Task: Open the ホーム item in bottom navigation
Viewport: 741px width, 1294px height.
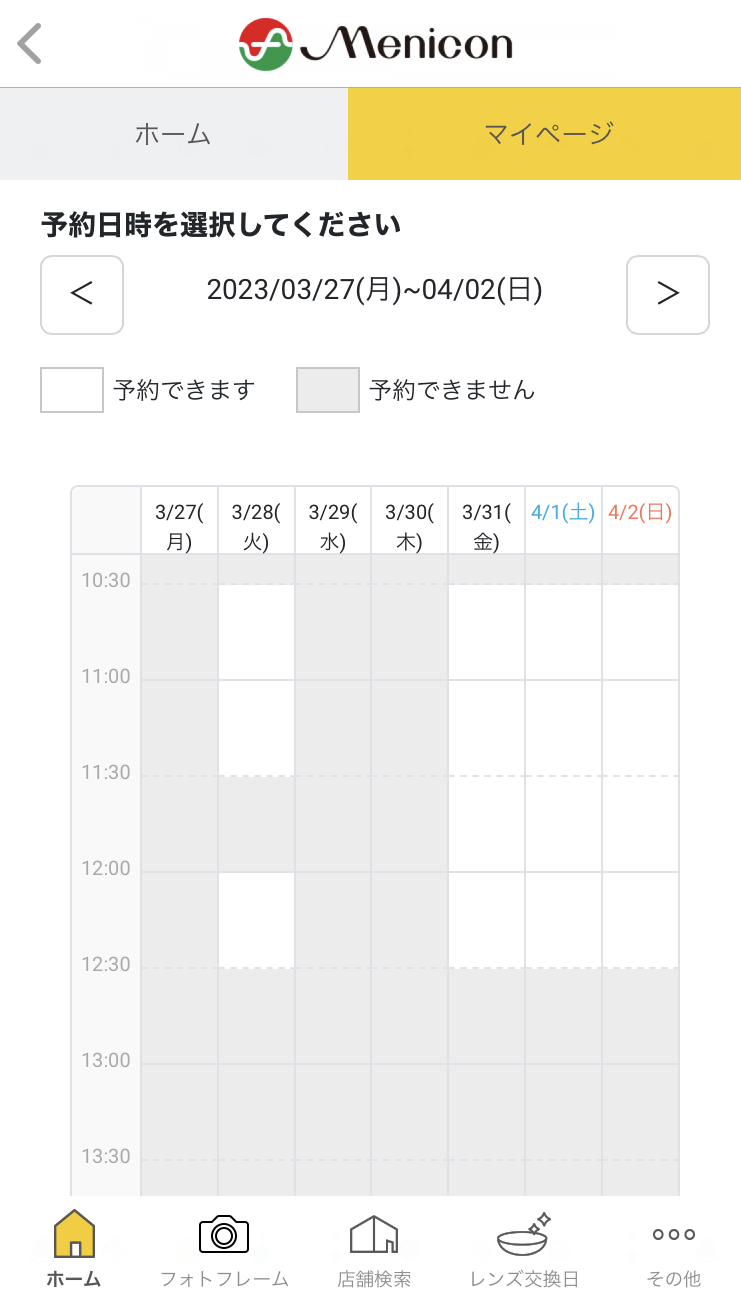Action: [74, 1248]
